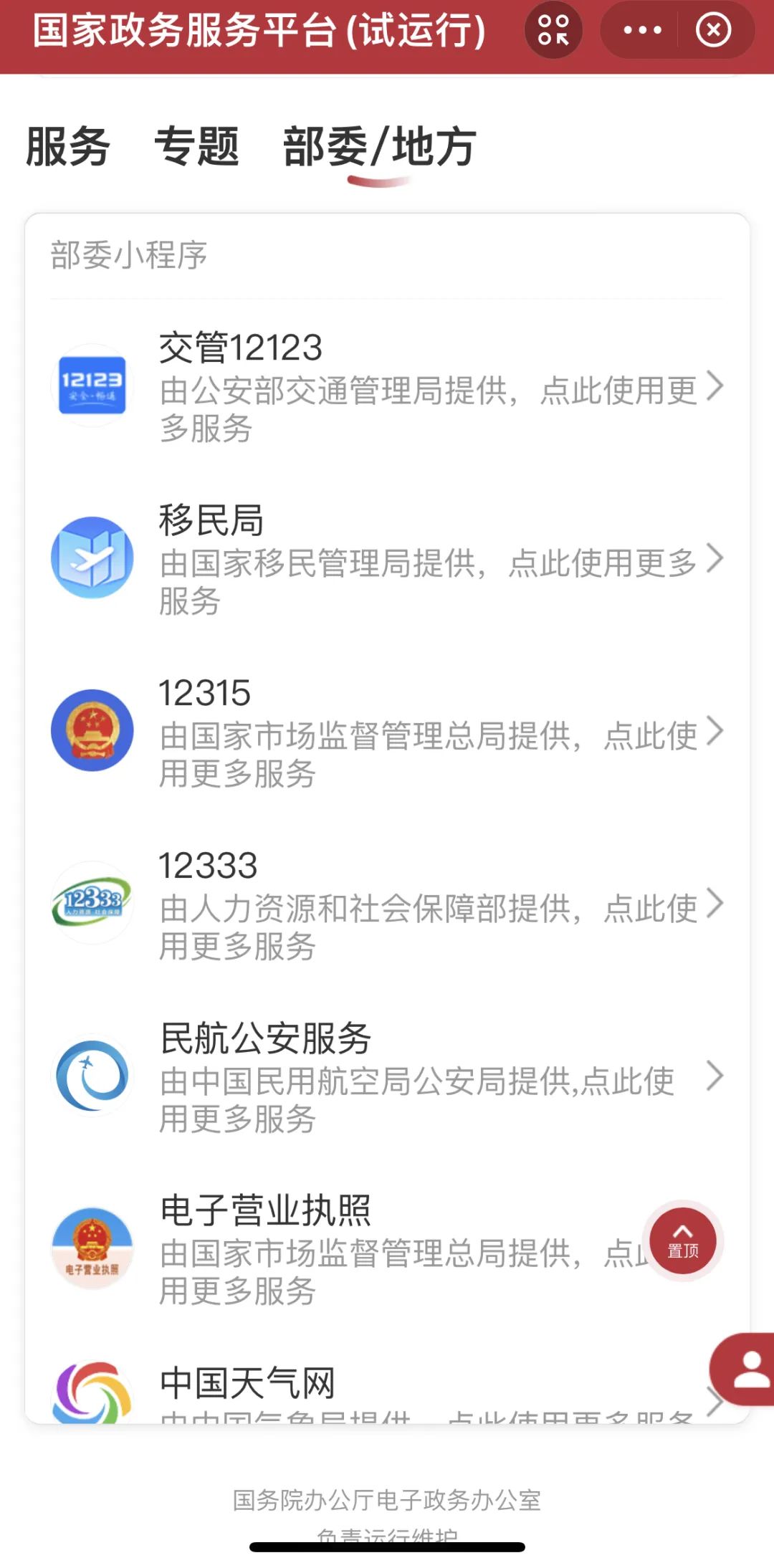774x1568 pixels.
Task: Open 电子营业执照 mini program
Action: coord(358,1249)
